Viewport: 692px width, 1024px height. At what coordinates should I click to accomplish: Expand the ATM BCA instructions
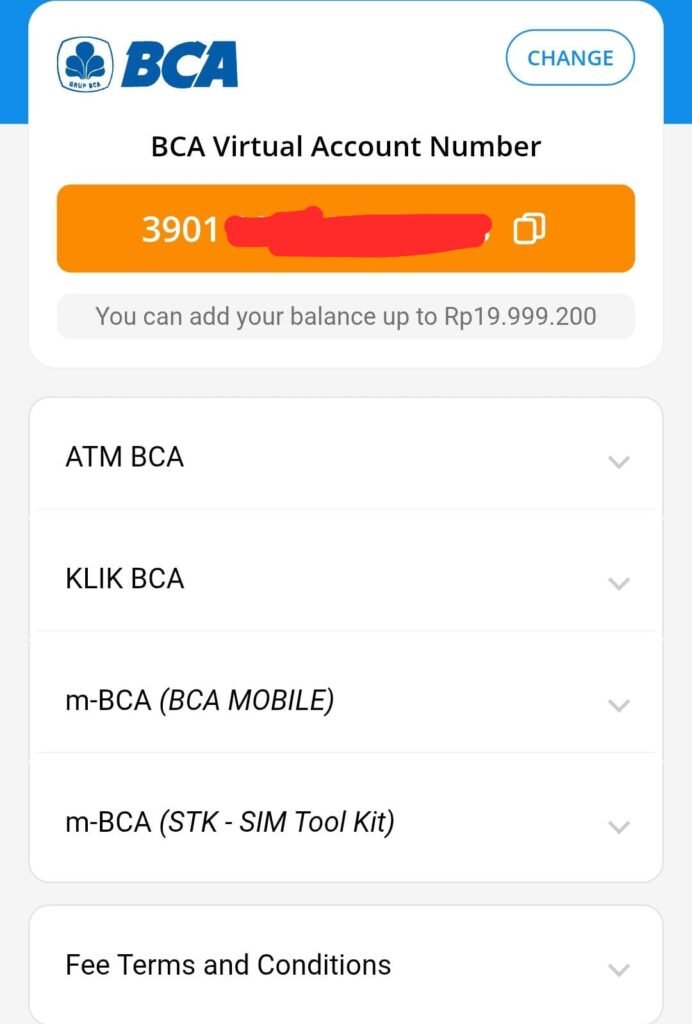tap(345, 458)
